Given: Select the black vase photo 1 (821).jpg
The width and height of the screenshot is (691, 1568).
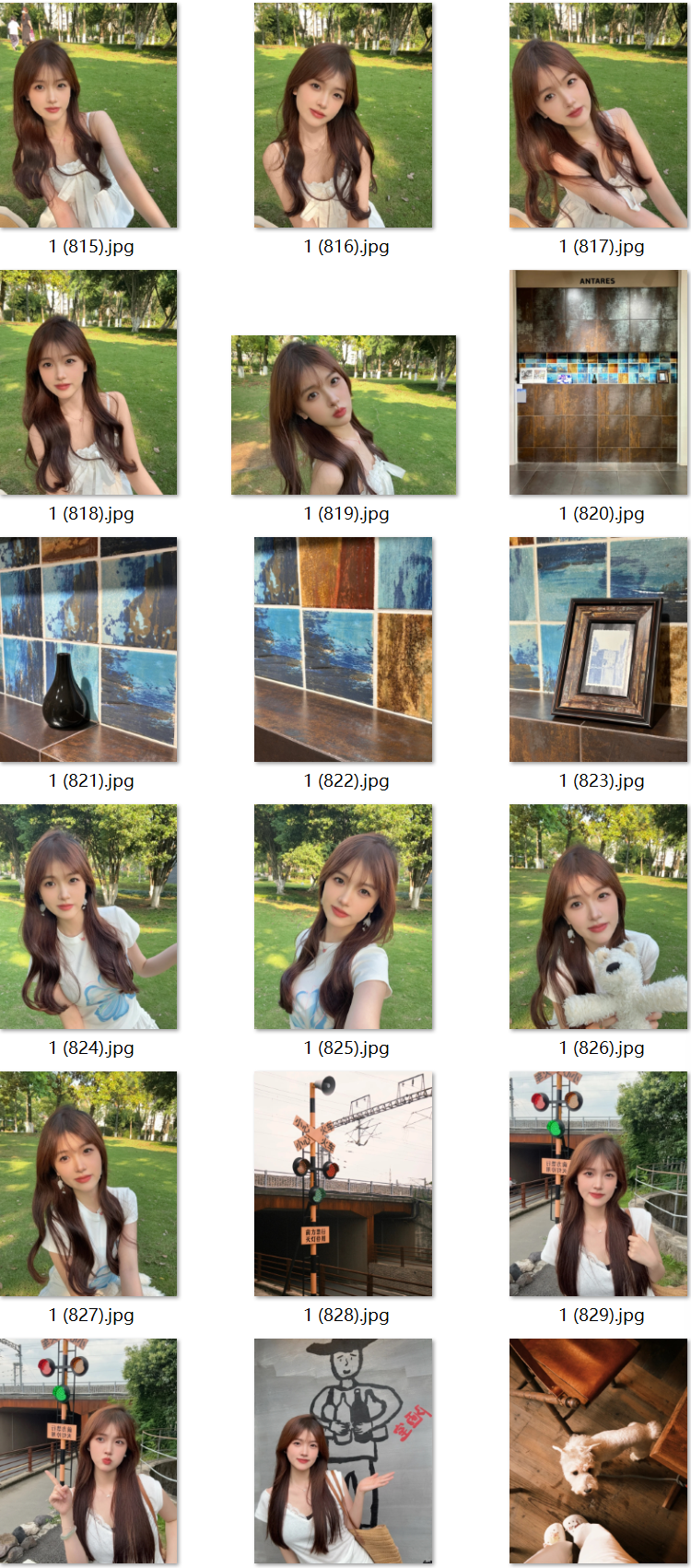Looking at the screenshot, I should [88, 649].
